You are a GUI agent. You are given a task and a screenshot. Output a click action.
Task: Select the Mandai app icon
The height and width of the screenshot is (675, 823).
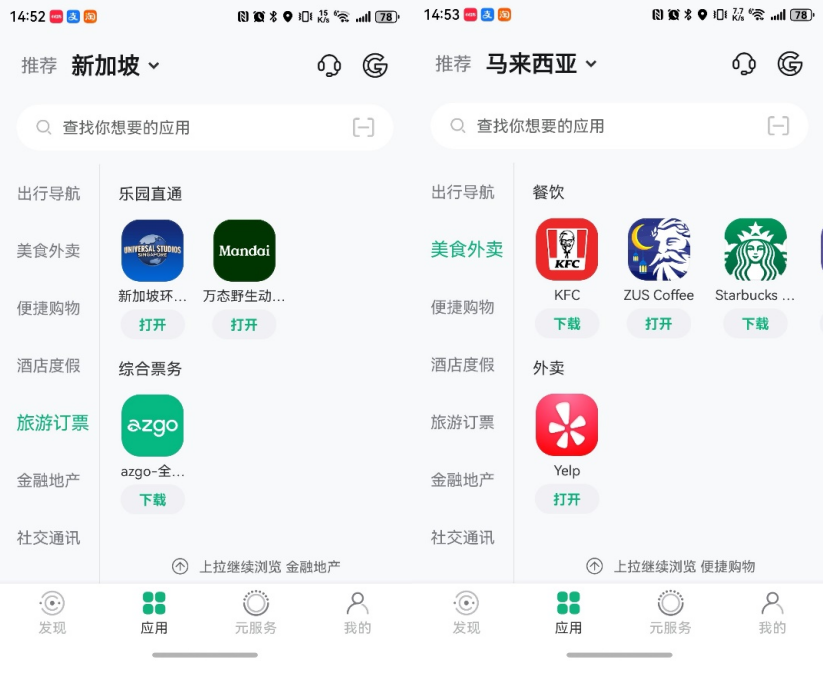tap(244, 251)
